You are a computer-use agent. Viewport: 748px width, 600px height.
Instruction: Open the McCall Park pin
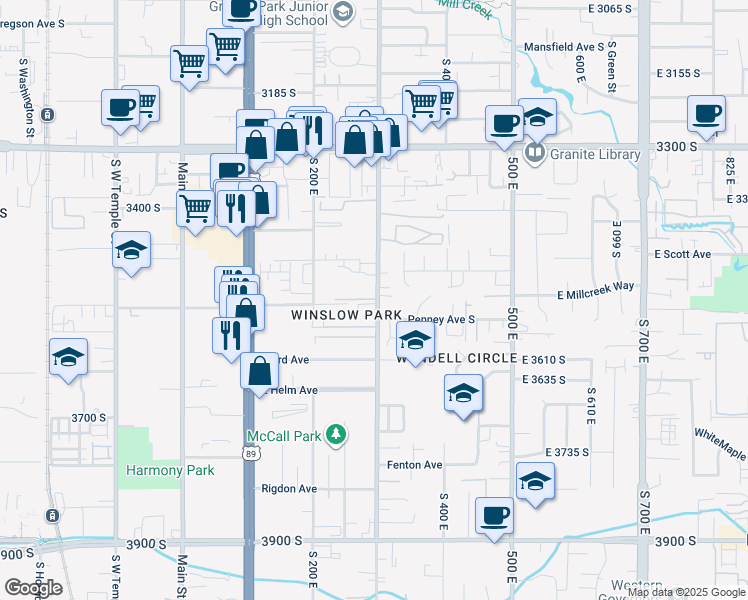[x=336, y=435]
